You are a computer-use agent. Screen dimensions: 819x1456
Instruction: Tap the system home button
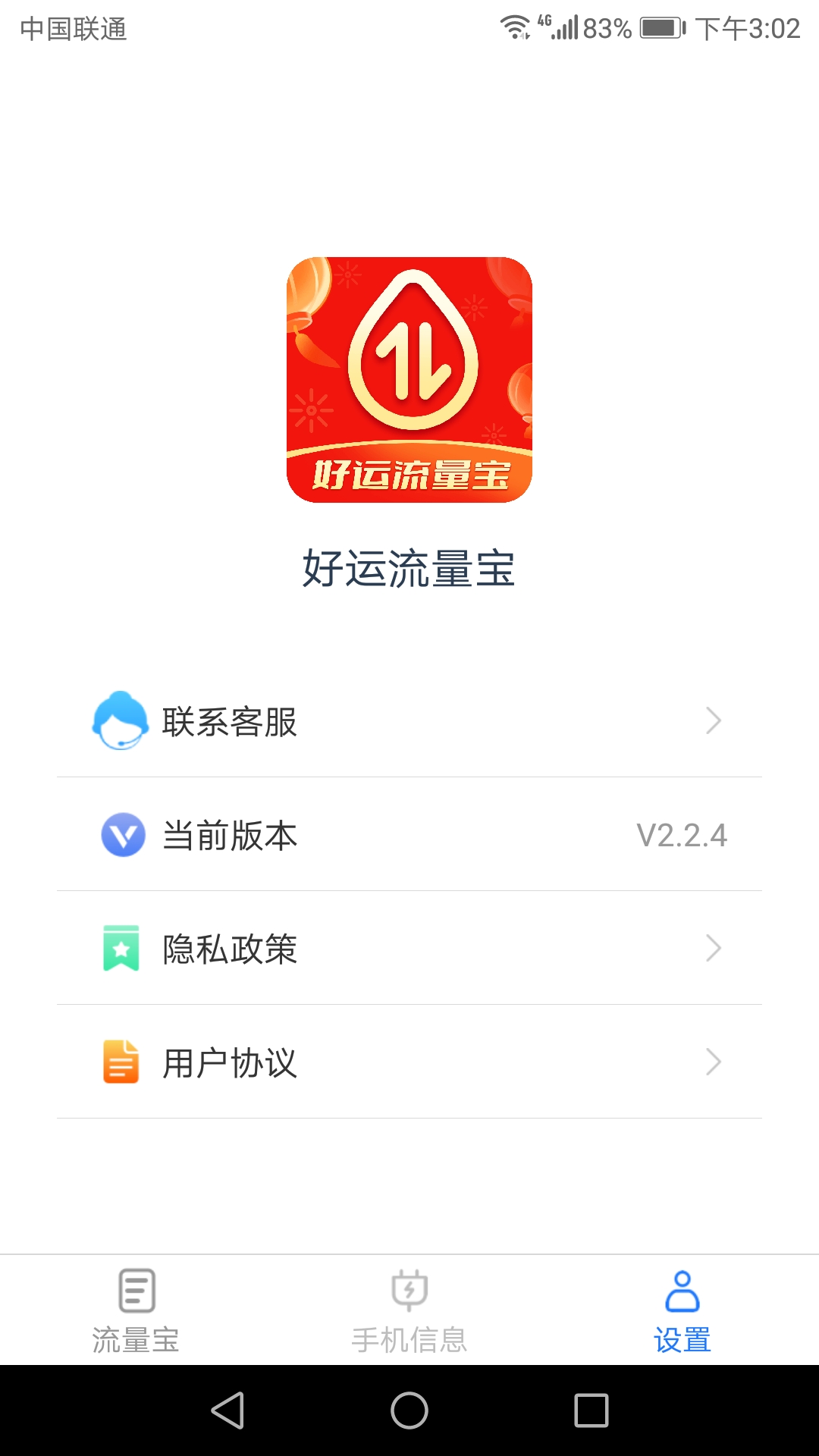409,1410
